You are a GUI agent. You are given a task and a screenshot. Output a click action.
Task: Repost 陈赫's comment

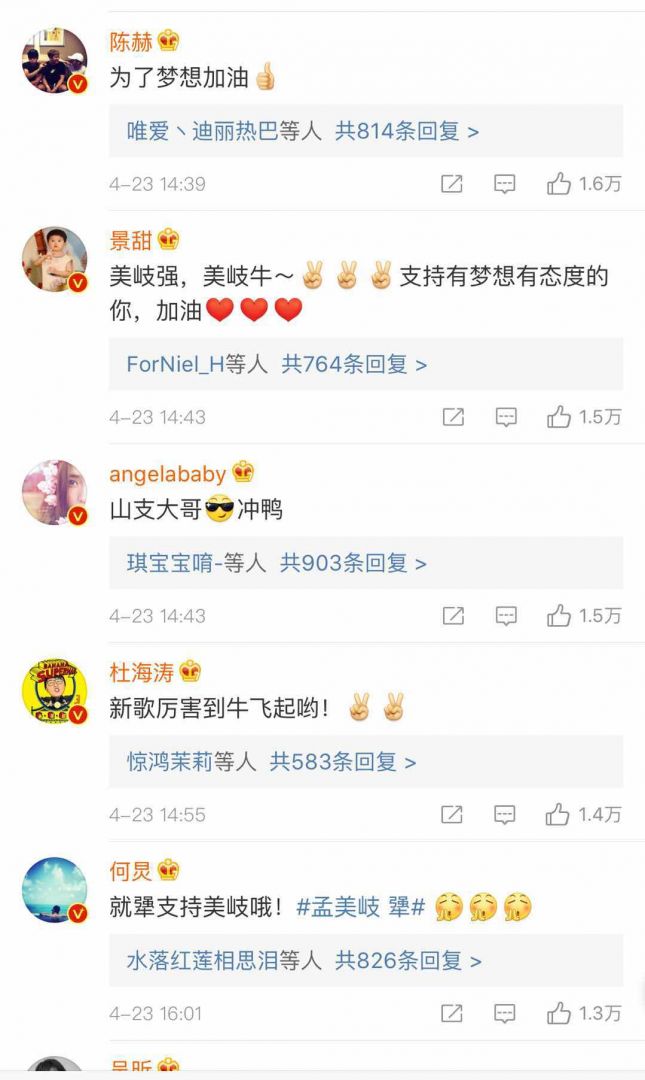click(x=452, y=184)
